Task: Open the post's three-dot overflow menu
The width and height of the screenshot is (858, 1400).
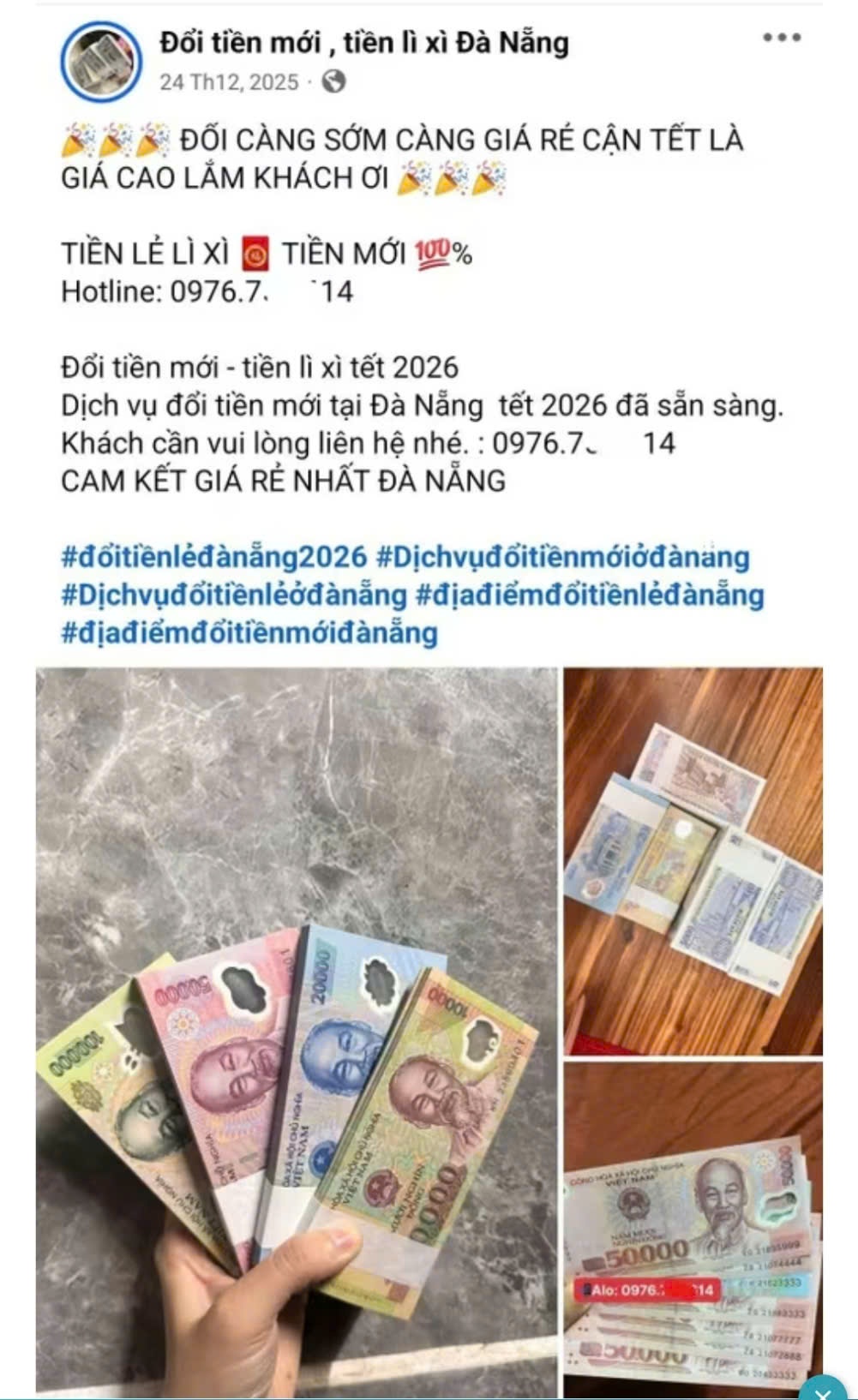Action: pyautogui.click(x=781, y=38)
